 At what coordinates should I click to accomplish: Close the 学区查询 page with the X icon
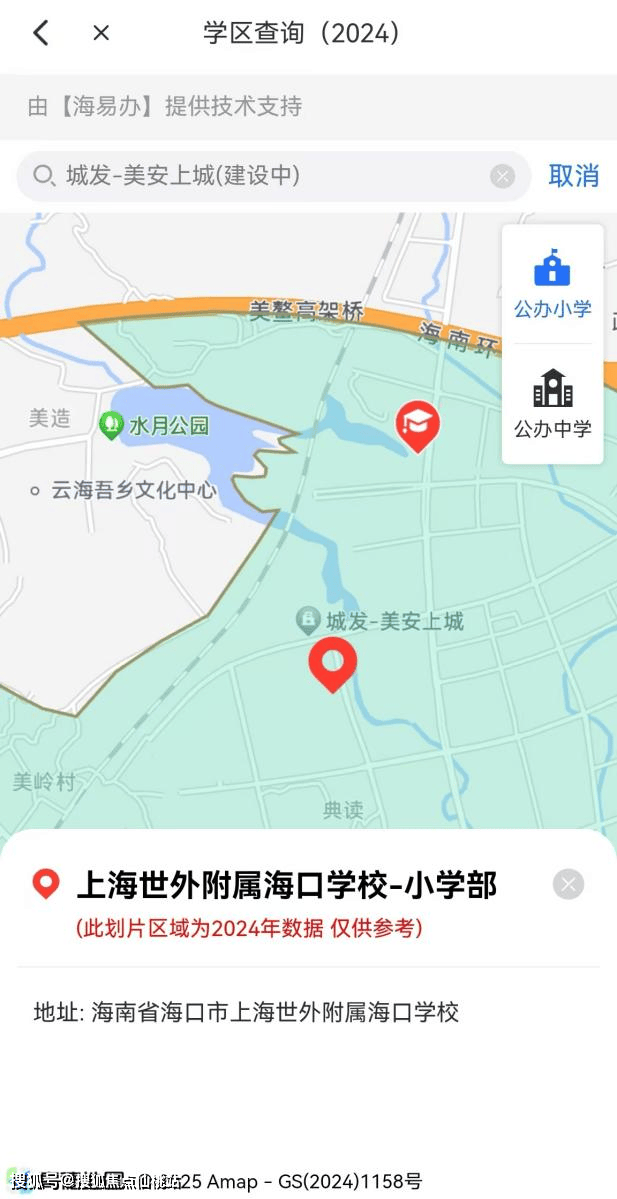[x=101, y=33]
